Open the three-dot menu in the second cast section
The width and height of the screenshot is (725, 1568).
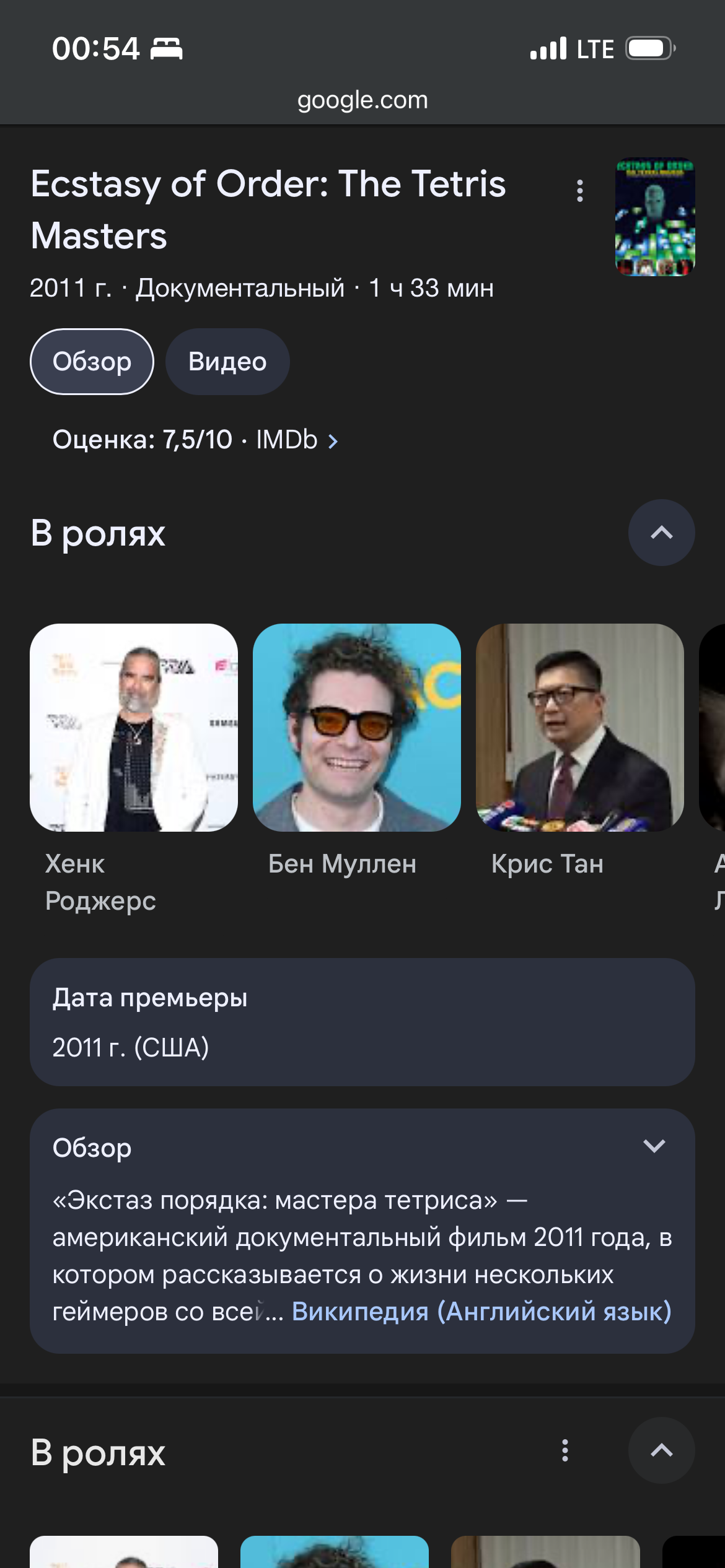pos(565,1452)
